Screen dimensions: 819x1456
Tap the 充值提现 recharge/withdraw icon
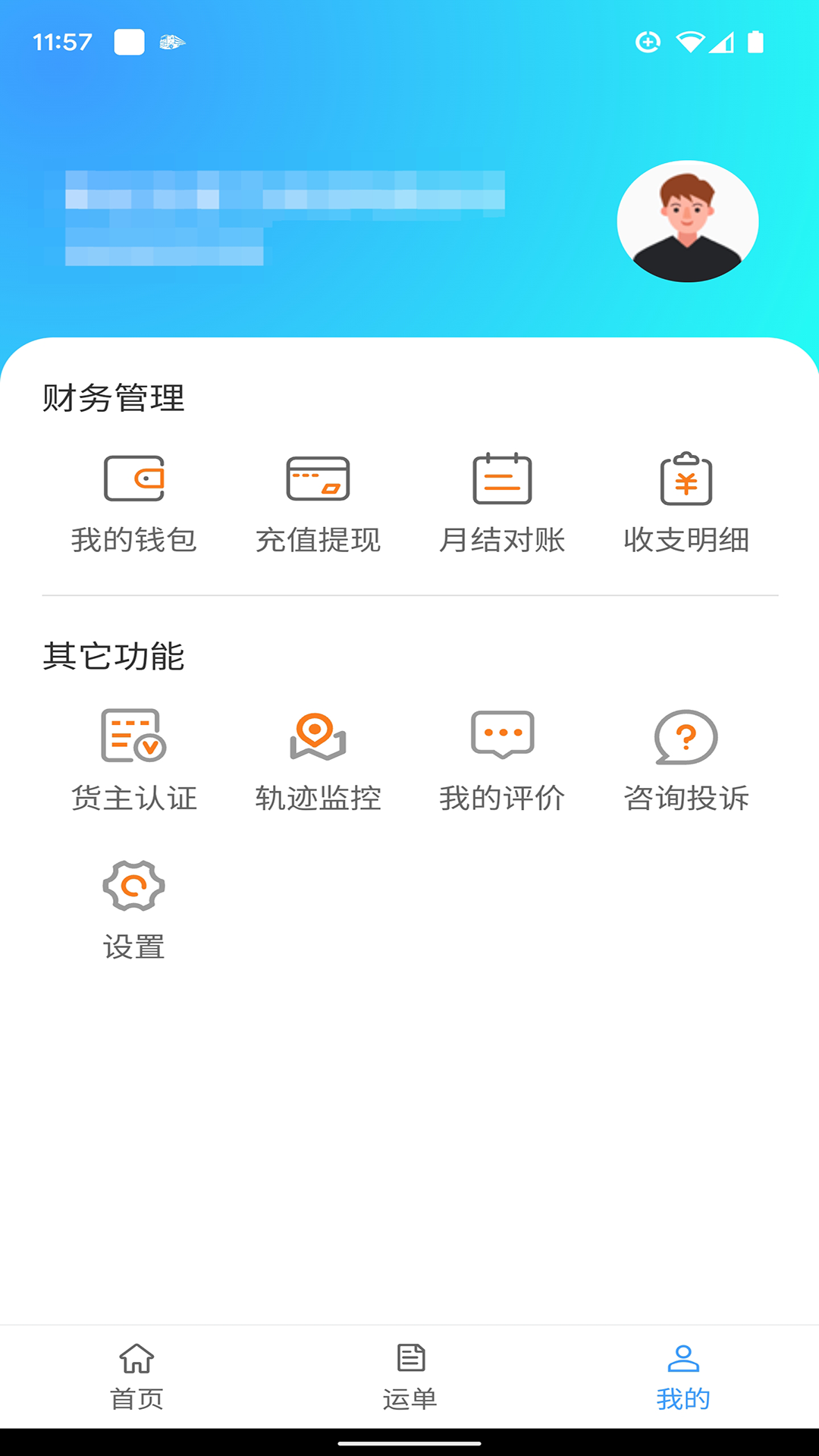tap(318, 478)
